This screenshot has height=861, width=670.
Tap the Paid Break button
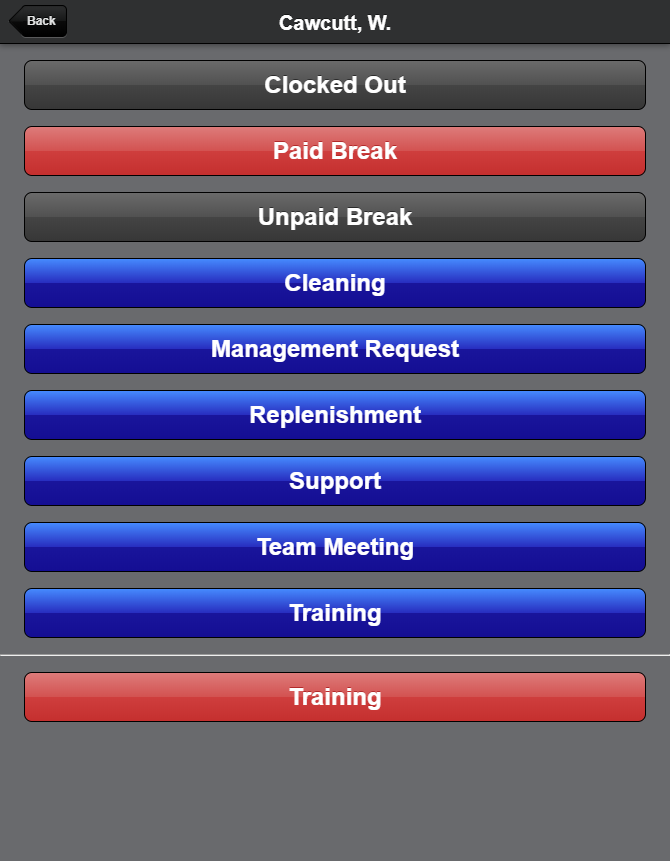point(335,151)
